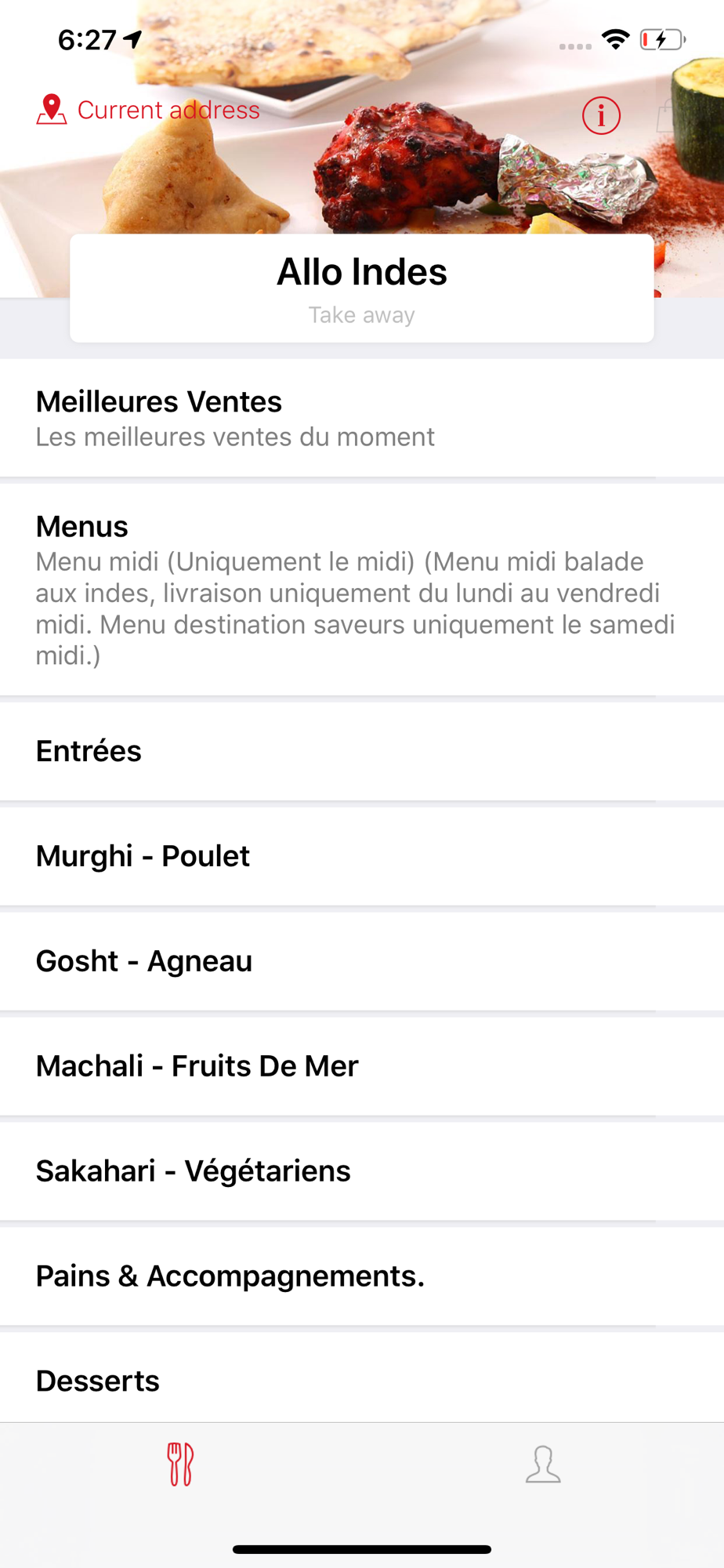Open Machali - Fruits De Mer
Image resolution: width=724 pixels, height=1568 pixels.
coord(362,1066)
